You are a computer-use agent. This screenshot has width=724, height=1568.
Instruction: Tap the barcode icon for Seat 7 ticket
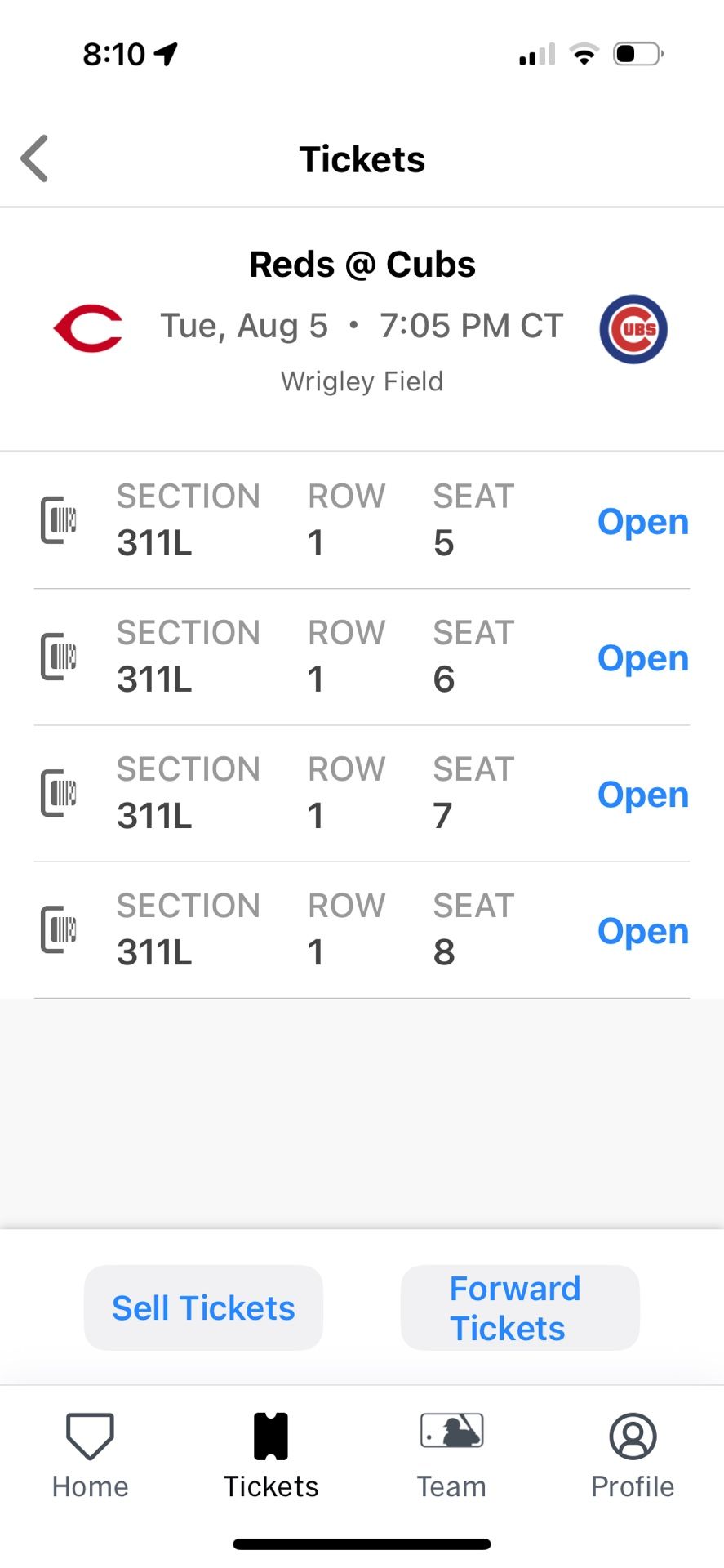click(x=58, y=792)
